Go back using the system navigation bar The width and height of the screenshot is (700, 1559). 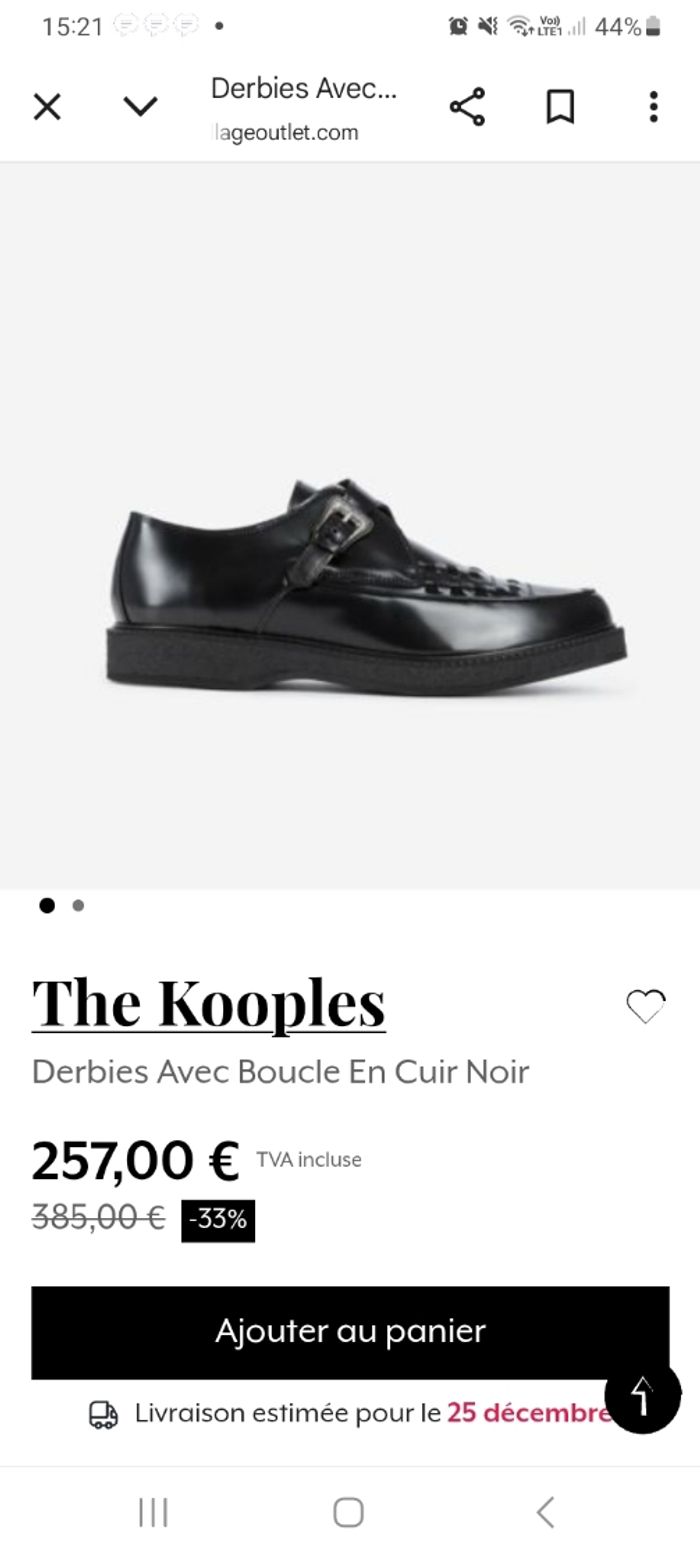[545, 1512]
